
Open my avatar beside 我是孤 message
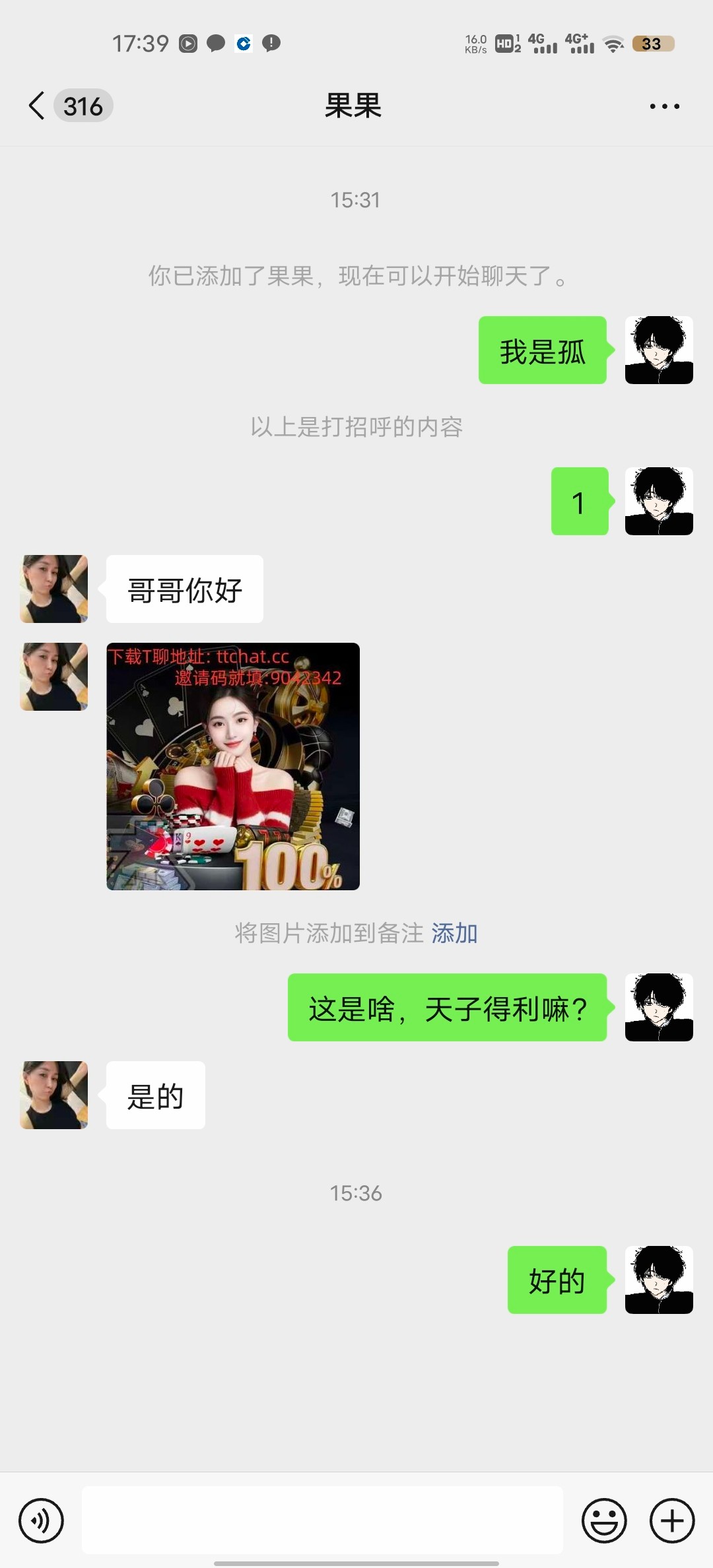(659, 350)
